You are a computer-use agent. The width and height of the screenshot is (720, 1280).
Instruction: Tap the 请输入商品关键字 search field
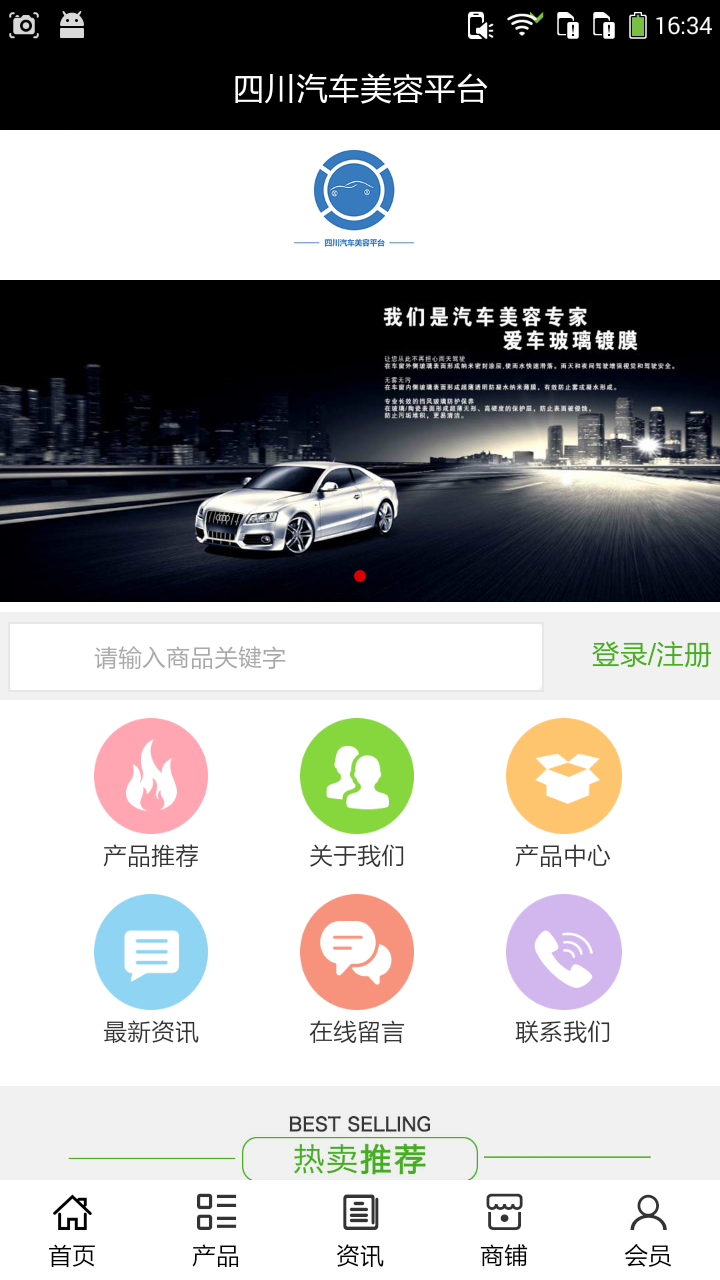276,657
